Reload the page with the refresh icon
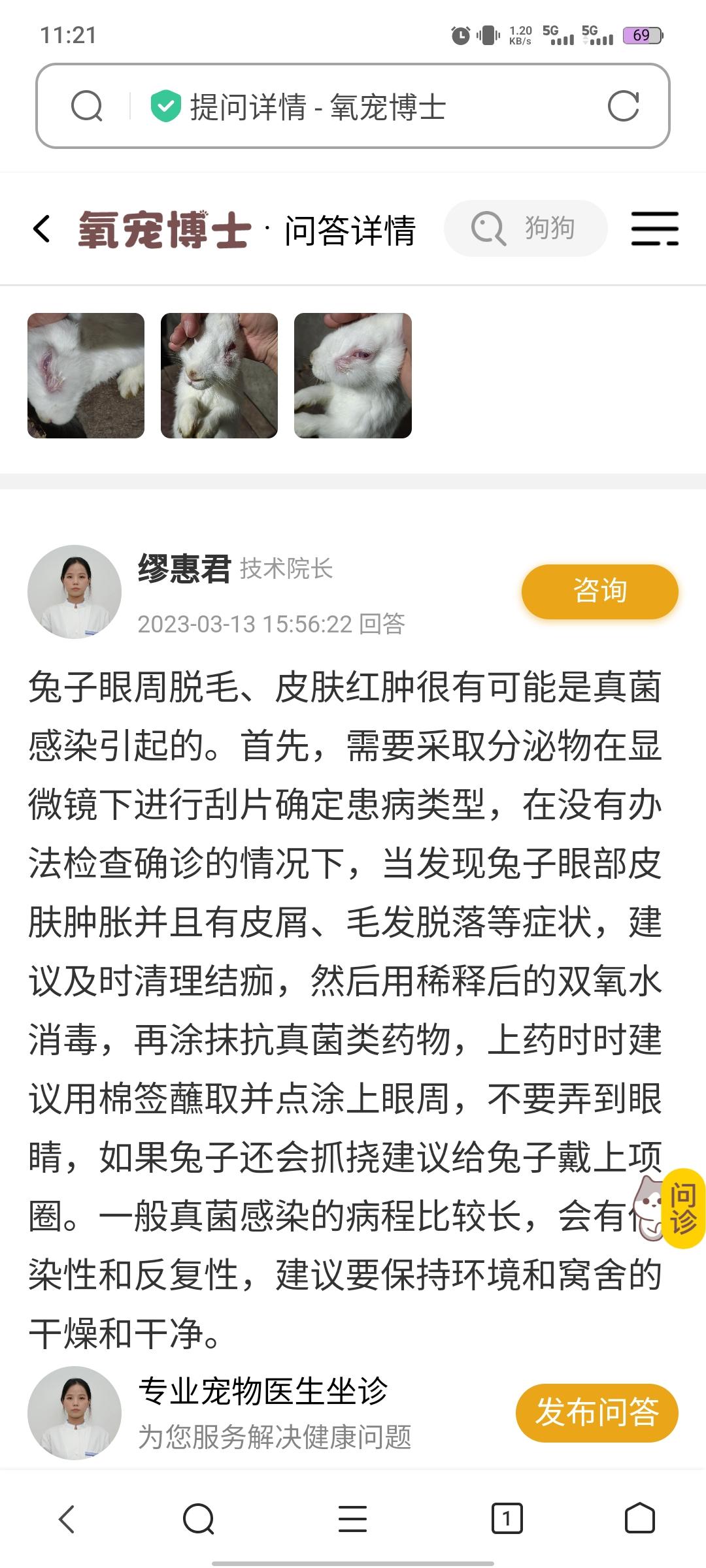Screen dimensions: 706x1568 623,106
